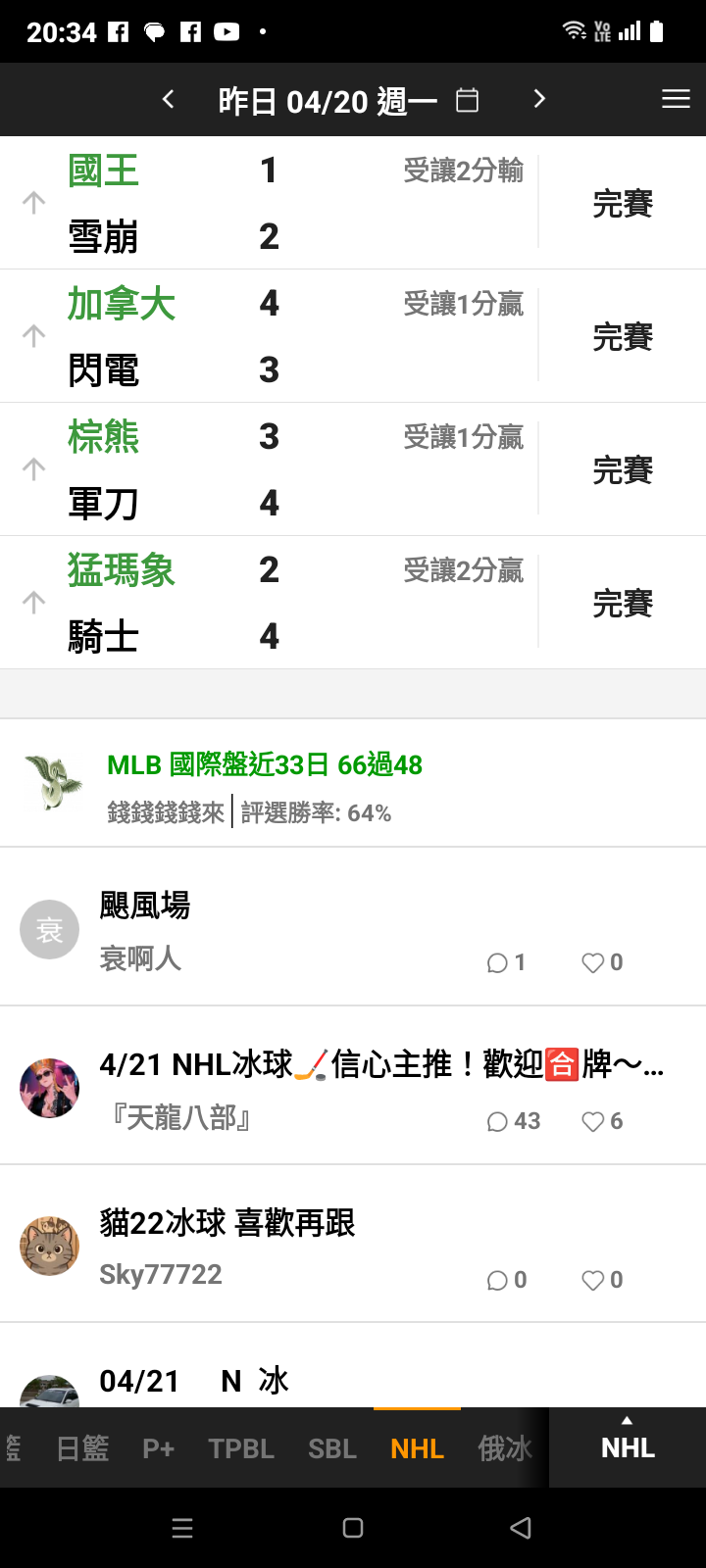
Task: Open the 猛瑪象 vs 騎士 game
Action: pos(294,603)
